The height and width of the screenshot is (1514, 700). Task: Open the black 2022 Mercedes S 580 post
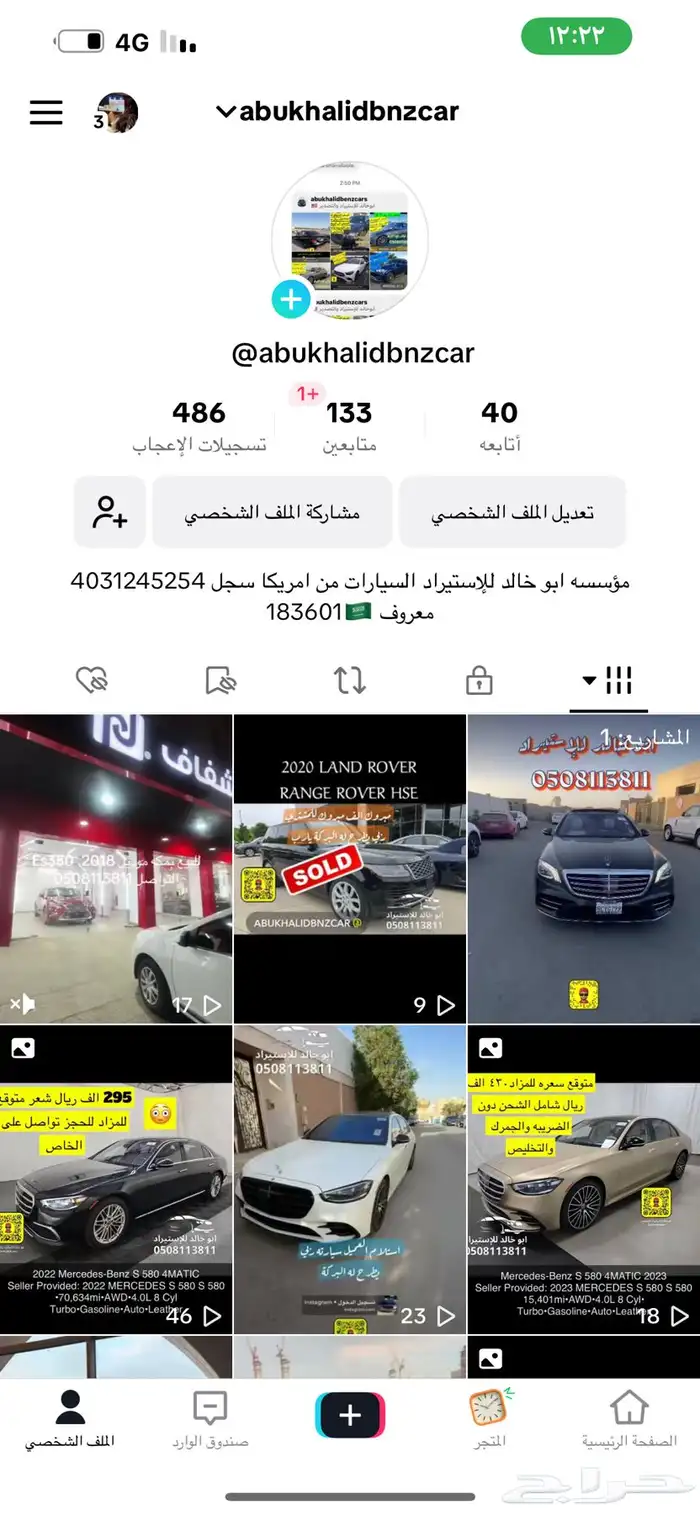(116, 1178)
